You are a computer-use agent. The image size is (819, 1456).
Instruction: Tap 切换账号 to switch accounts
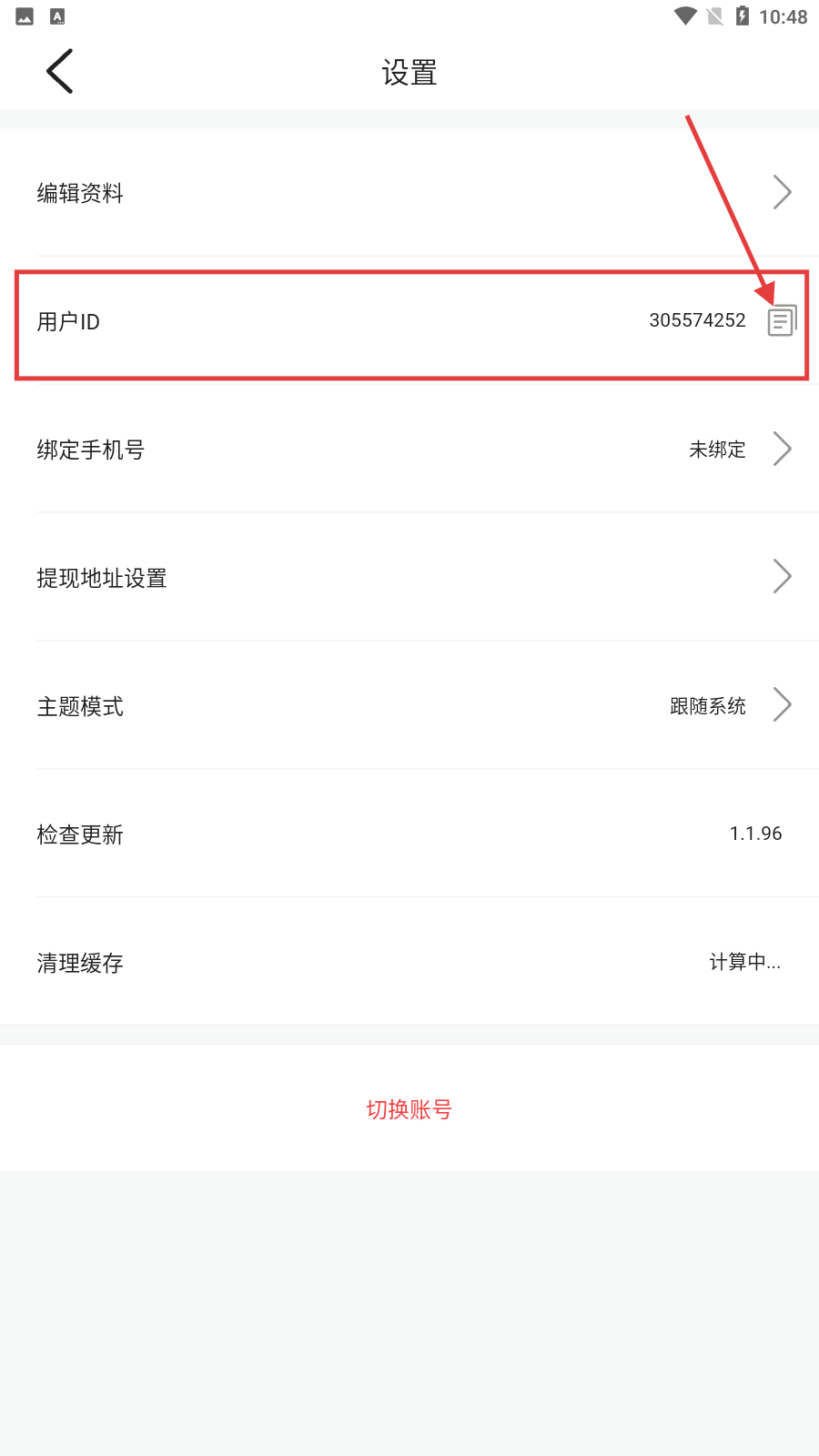pyautogui.click(x=409, y=1109)
